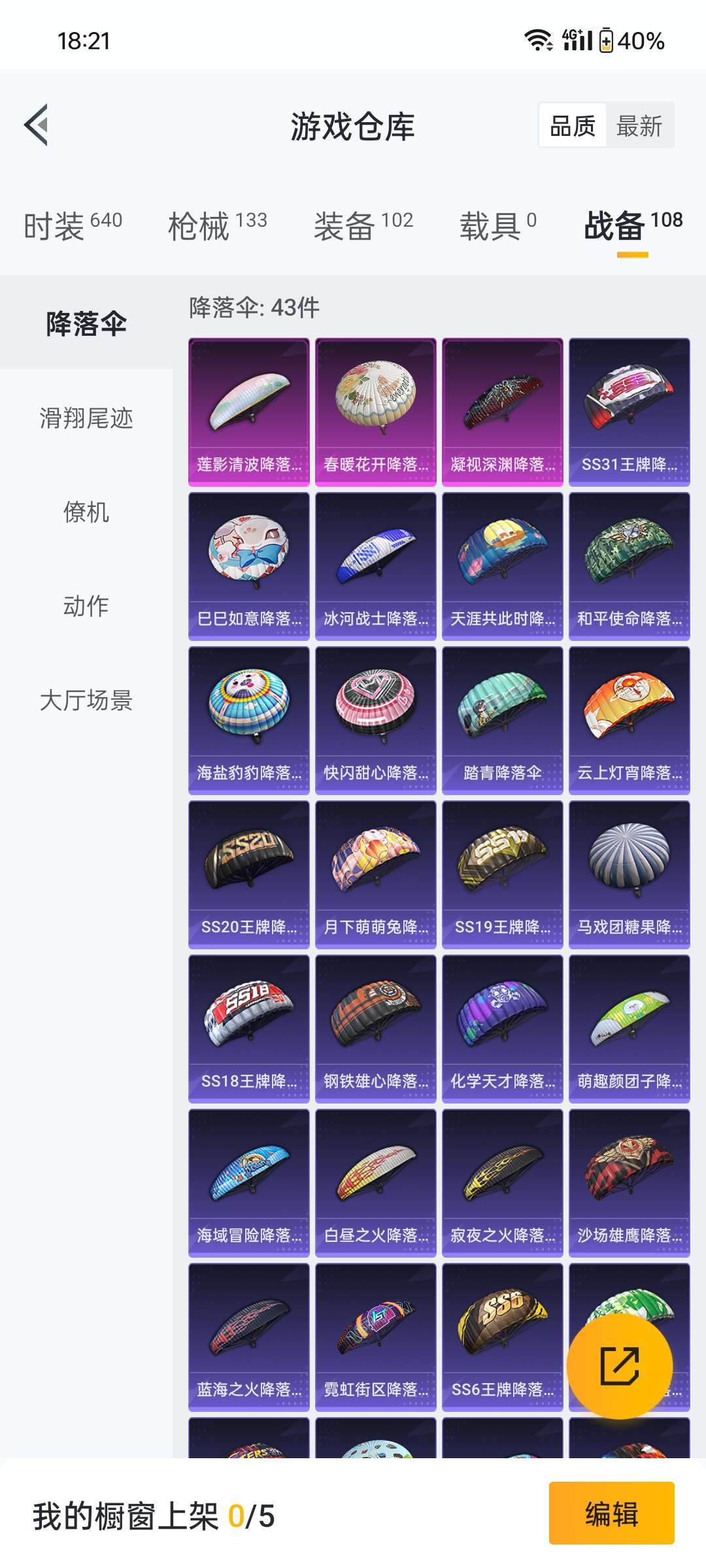706x1568 pixels.
Task: Select the 滑翔尾迹 category
Action: click(86, 418)
